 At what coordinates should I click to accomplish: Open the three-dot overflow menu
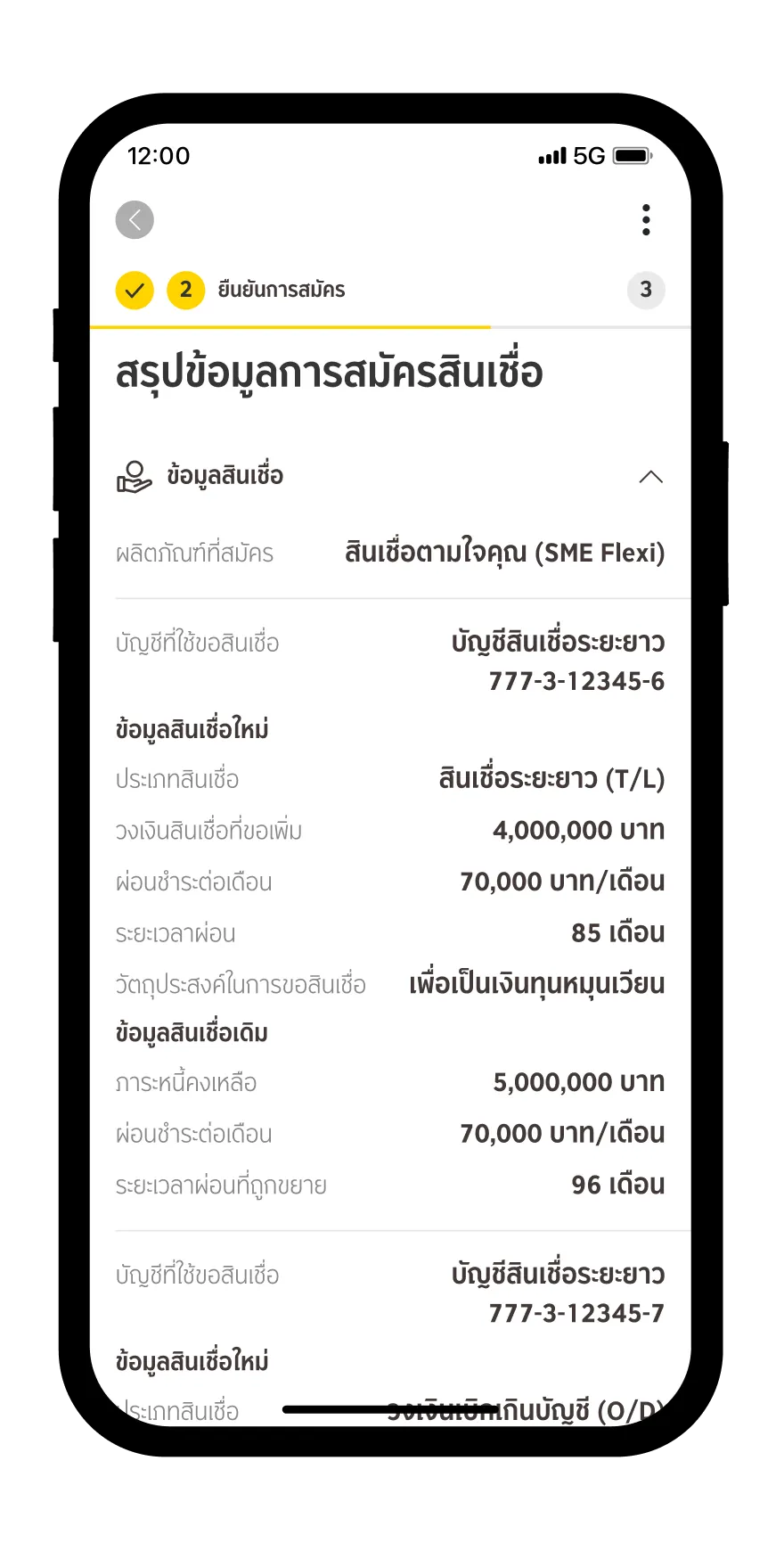tap(646, 220)
